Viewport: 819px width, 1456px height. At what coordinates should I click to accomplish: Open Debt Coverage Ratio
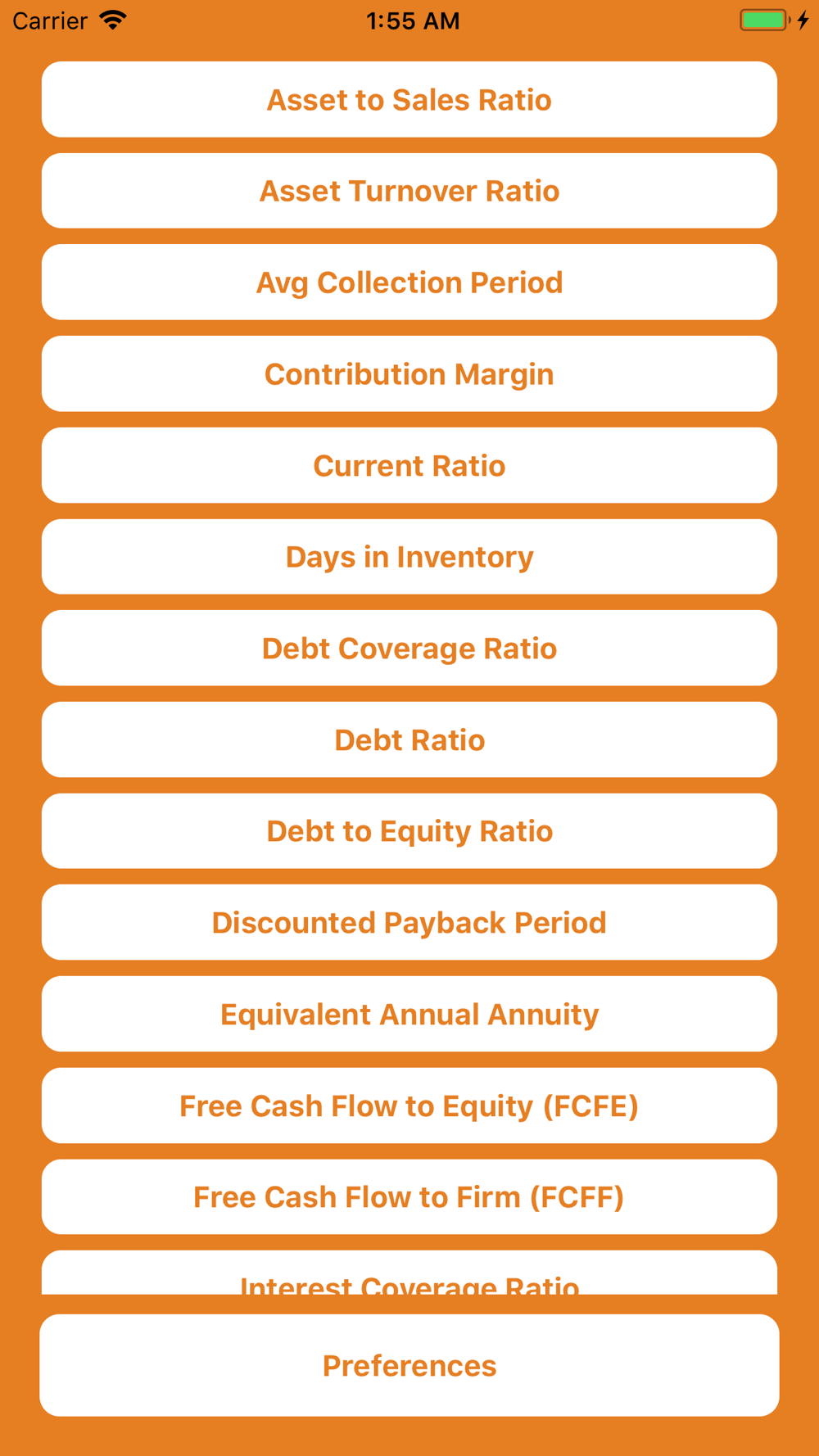click(x=409, y=648)
